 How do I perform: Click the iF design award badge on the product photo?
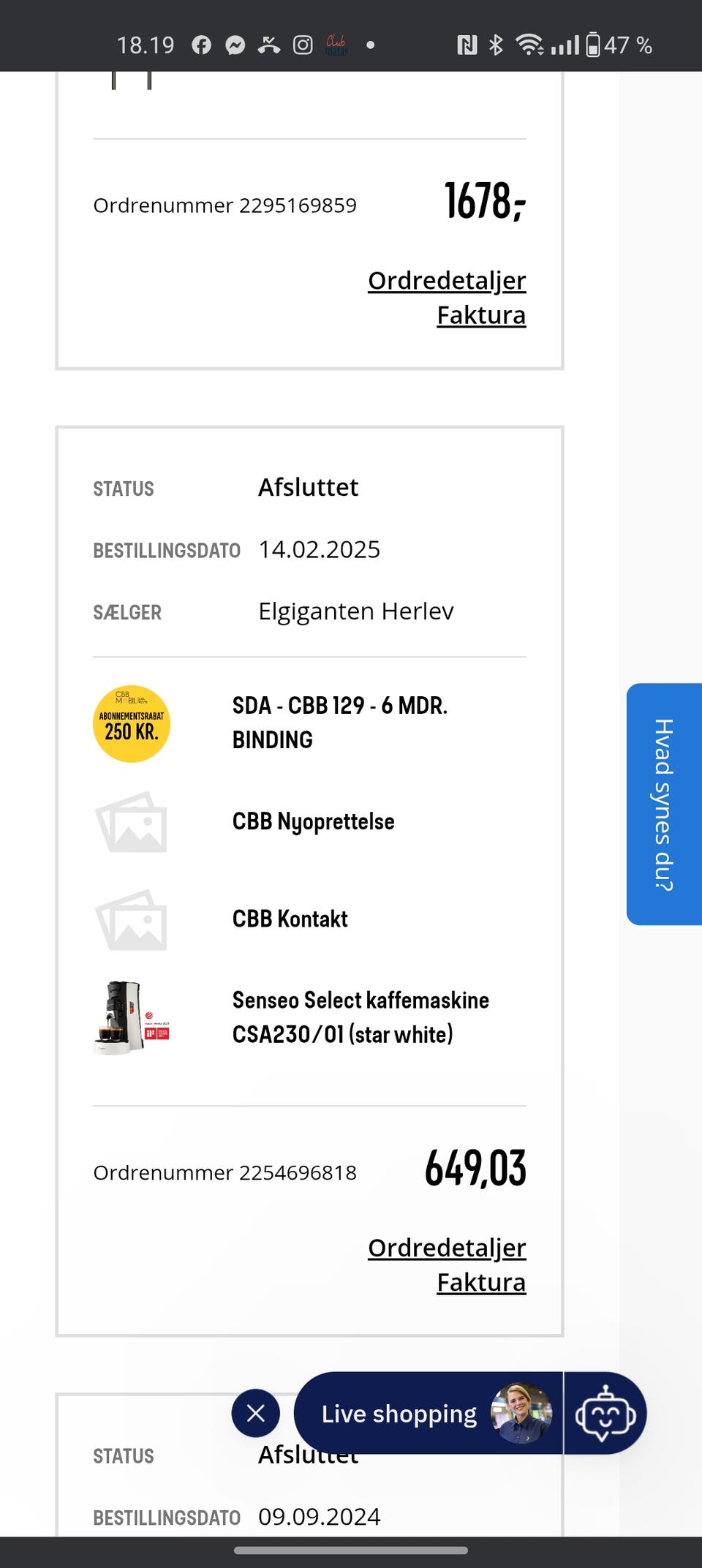click(x=151, y=1034)
